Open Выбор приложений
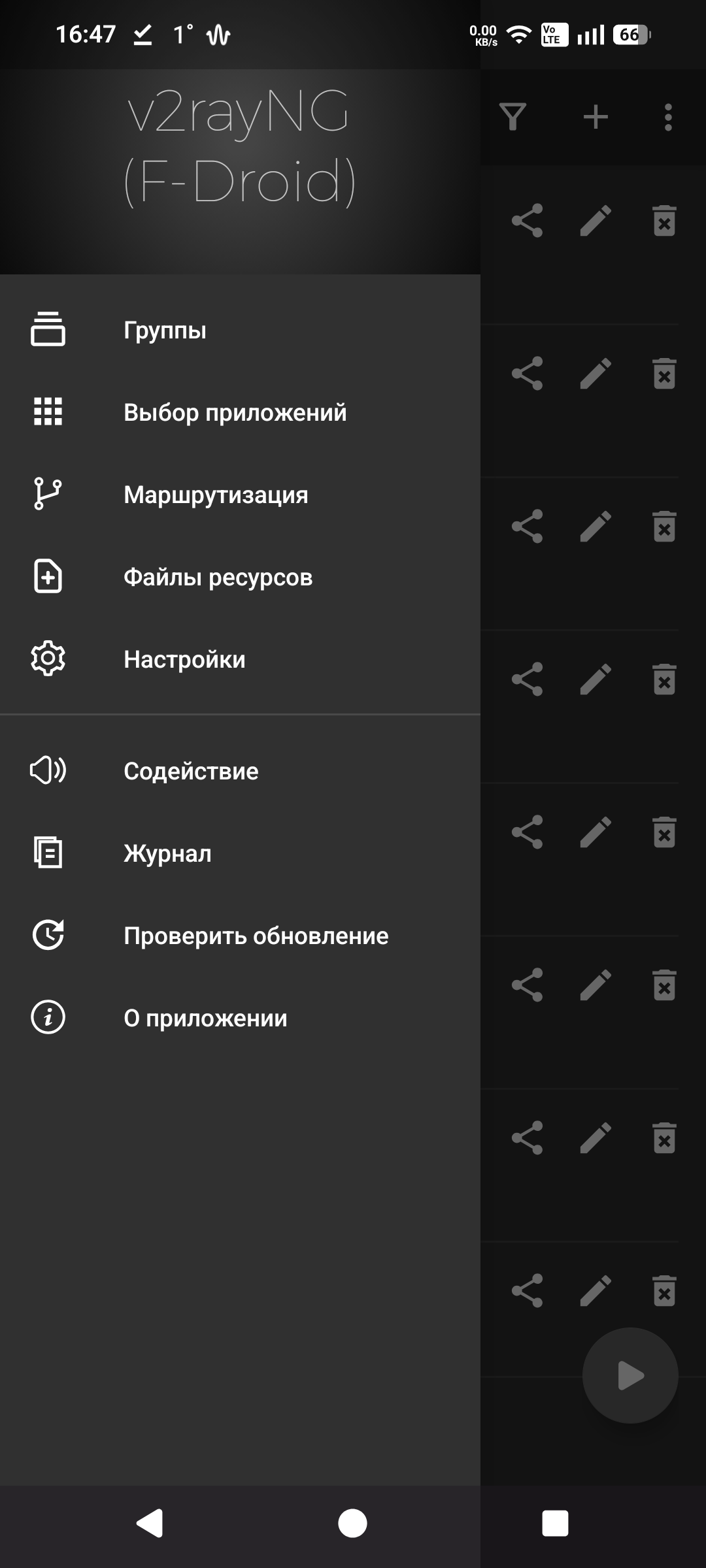This screenshot has height=1568, width=706. pos(235,412)
